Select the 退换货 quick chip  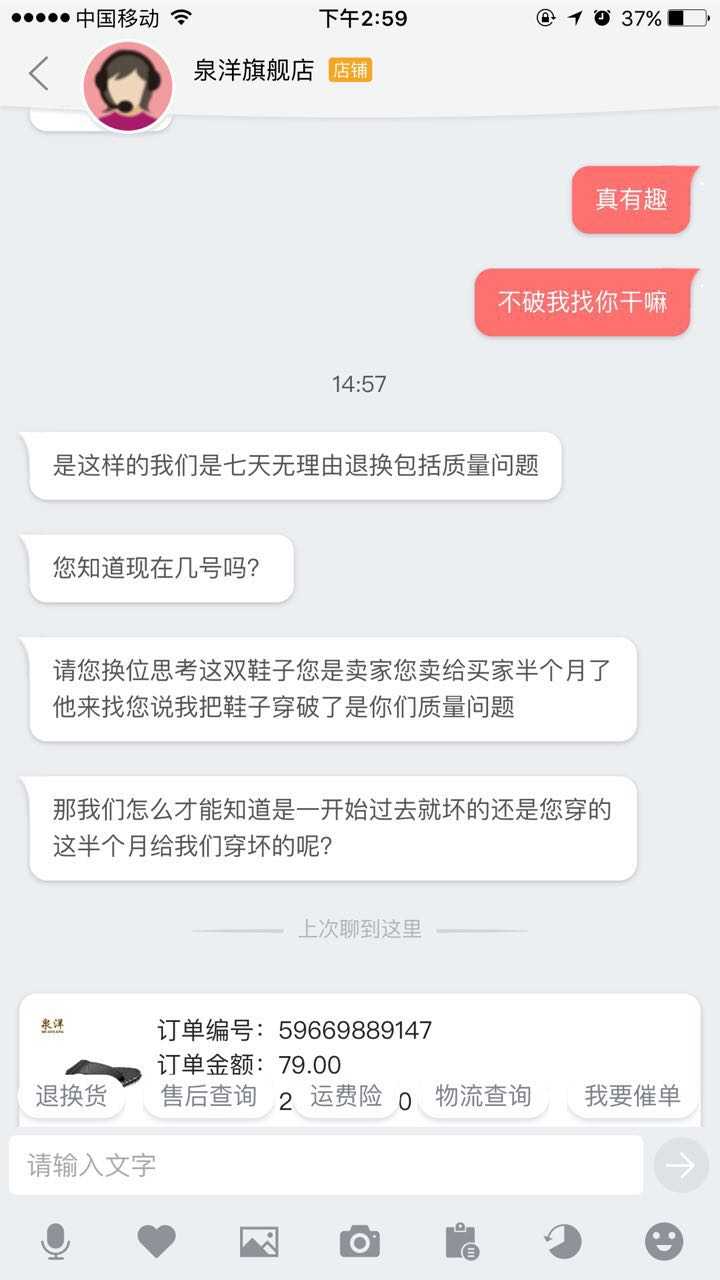(71, 1096)
